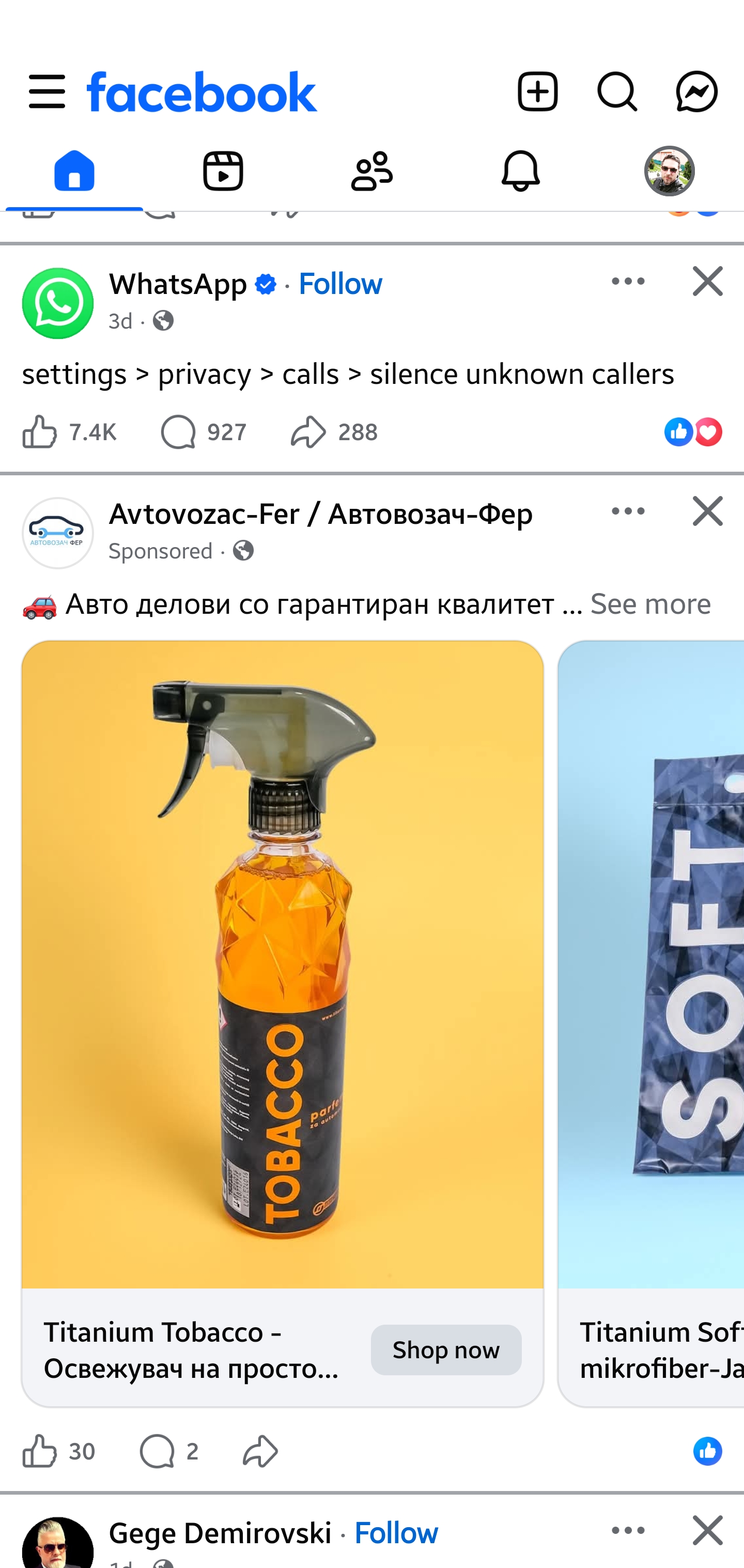Screen dimensions: 744x1568
Task: Open your profile picture tab
Action: coord(669,172)
